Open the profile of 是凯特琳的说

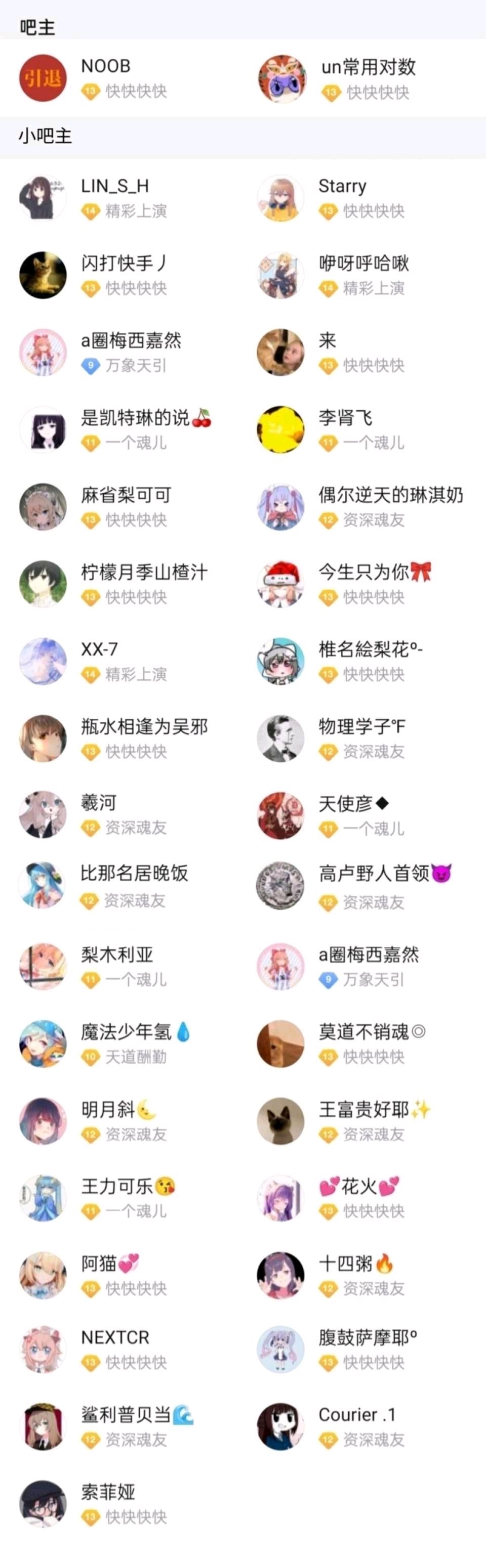[x=135, y=418]
